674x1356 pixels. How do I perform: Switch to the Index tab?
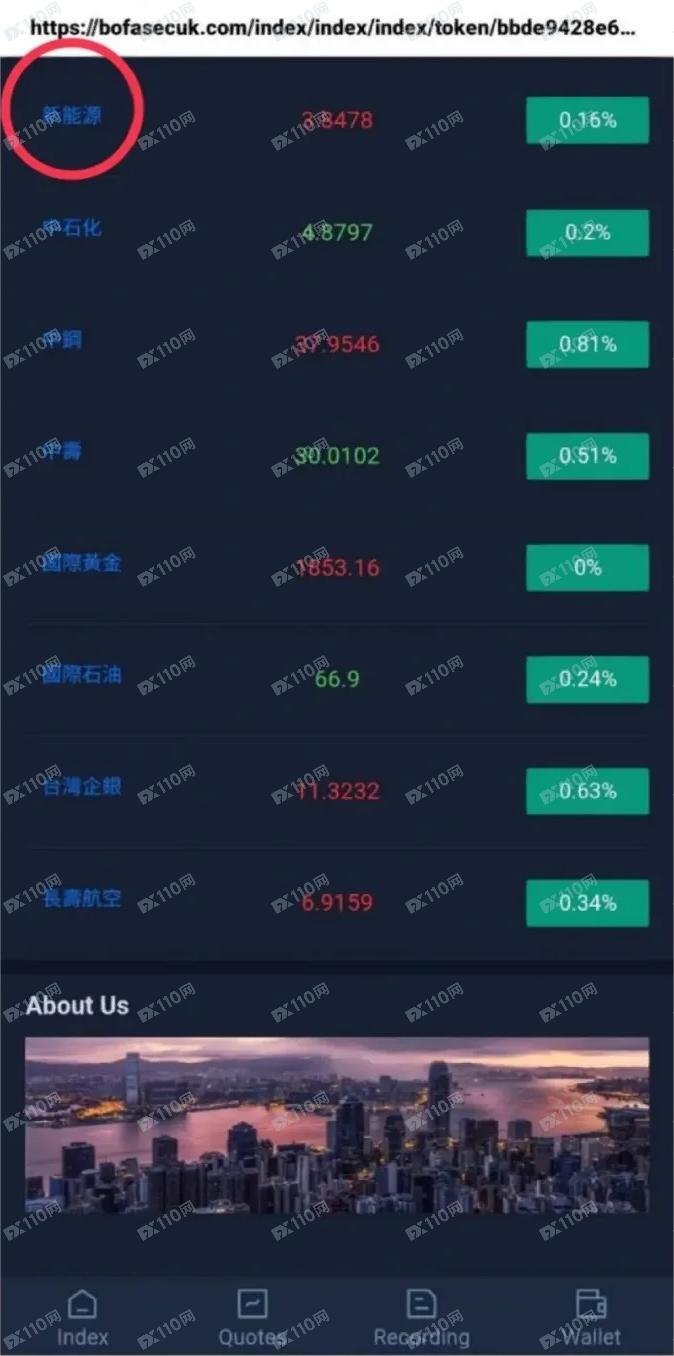coord(82,1318)
